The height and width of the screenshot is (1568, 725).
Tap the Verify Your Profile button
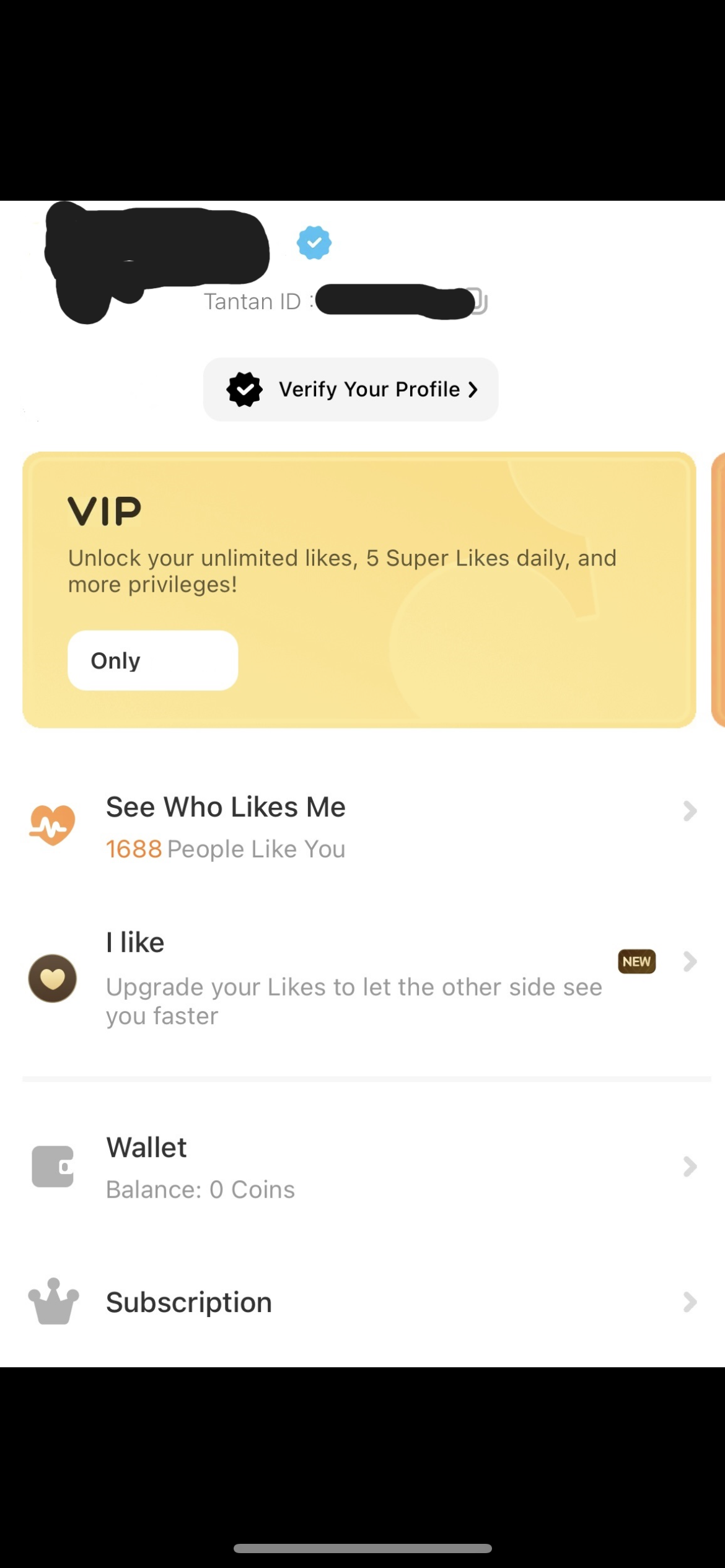pos(351,389)
